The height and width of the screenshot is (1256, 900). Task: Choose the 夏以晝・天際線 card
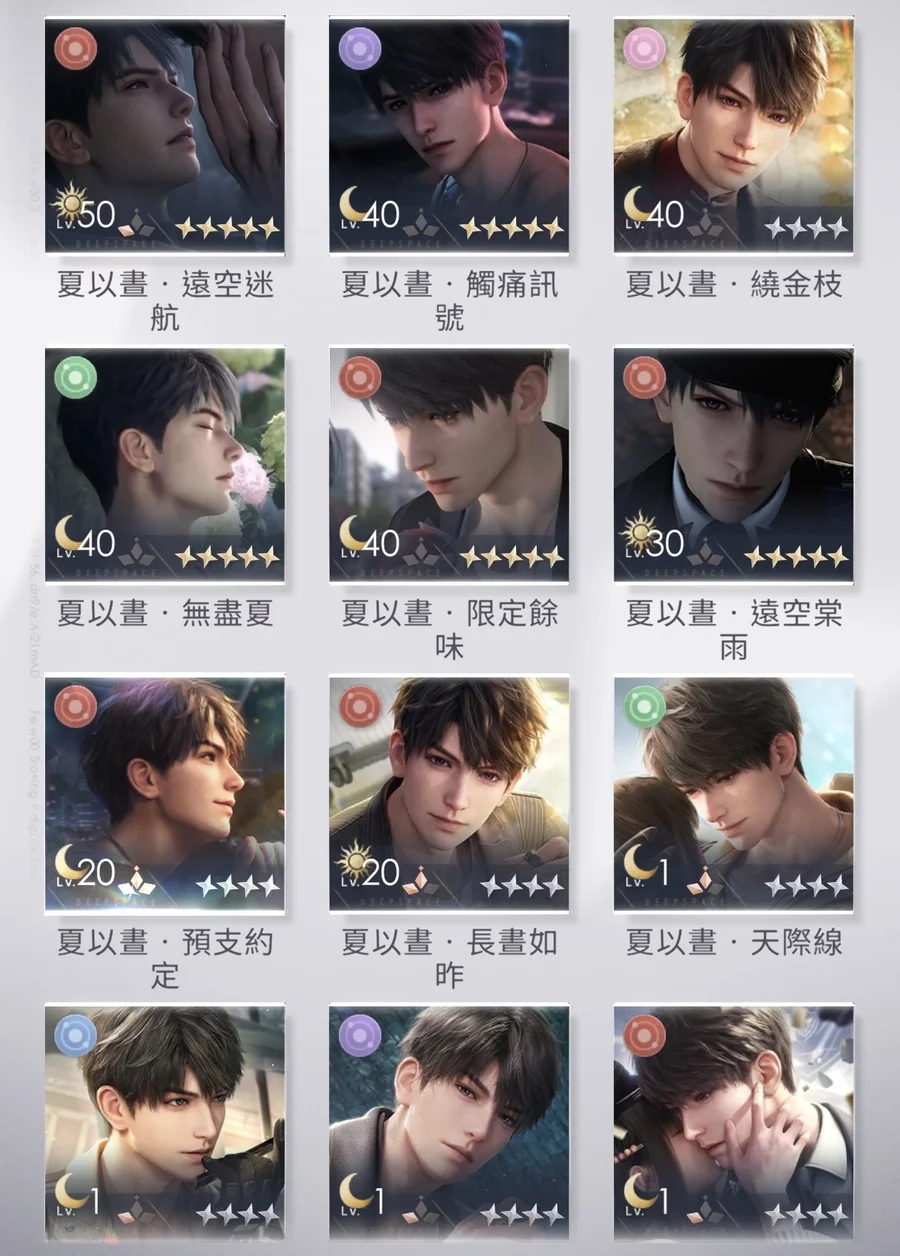(733, 793)
